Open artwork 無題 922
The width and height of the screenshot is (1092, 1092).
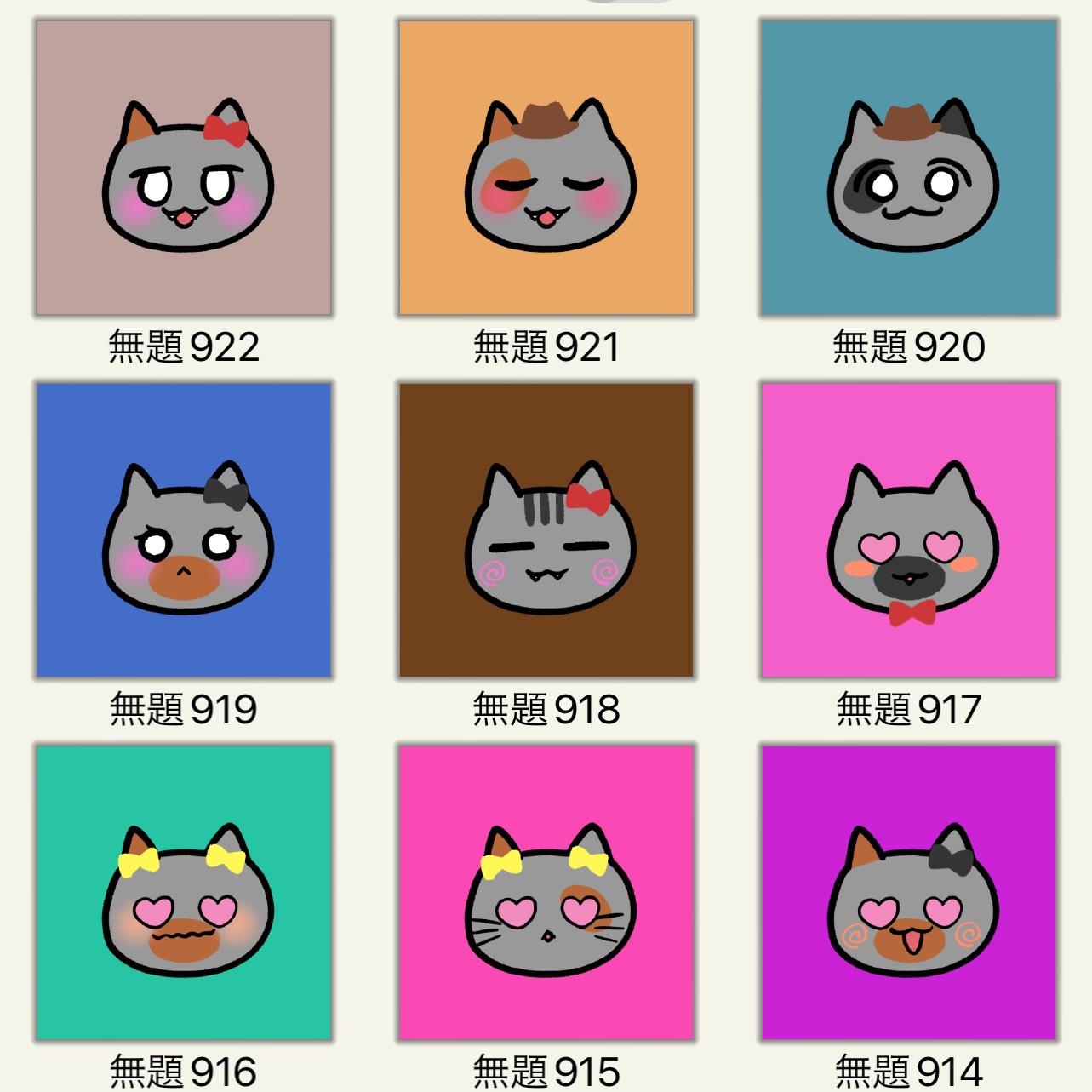(x=184, y=168)
